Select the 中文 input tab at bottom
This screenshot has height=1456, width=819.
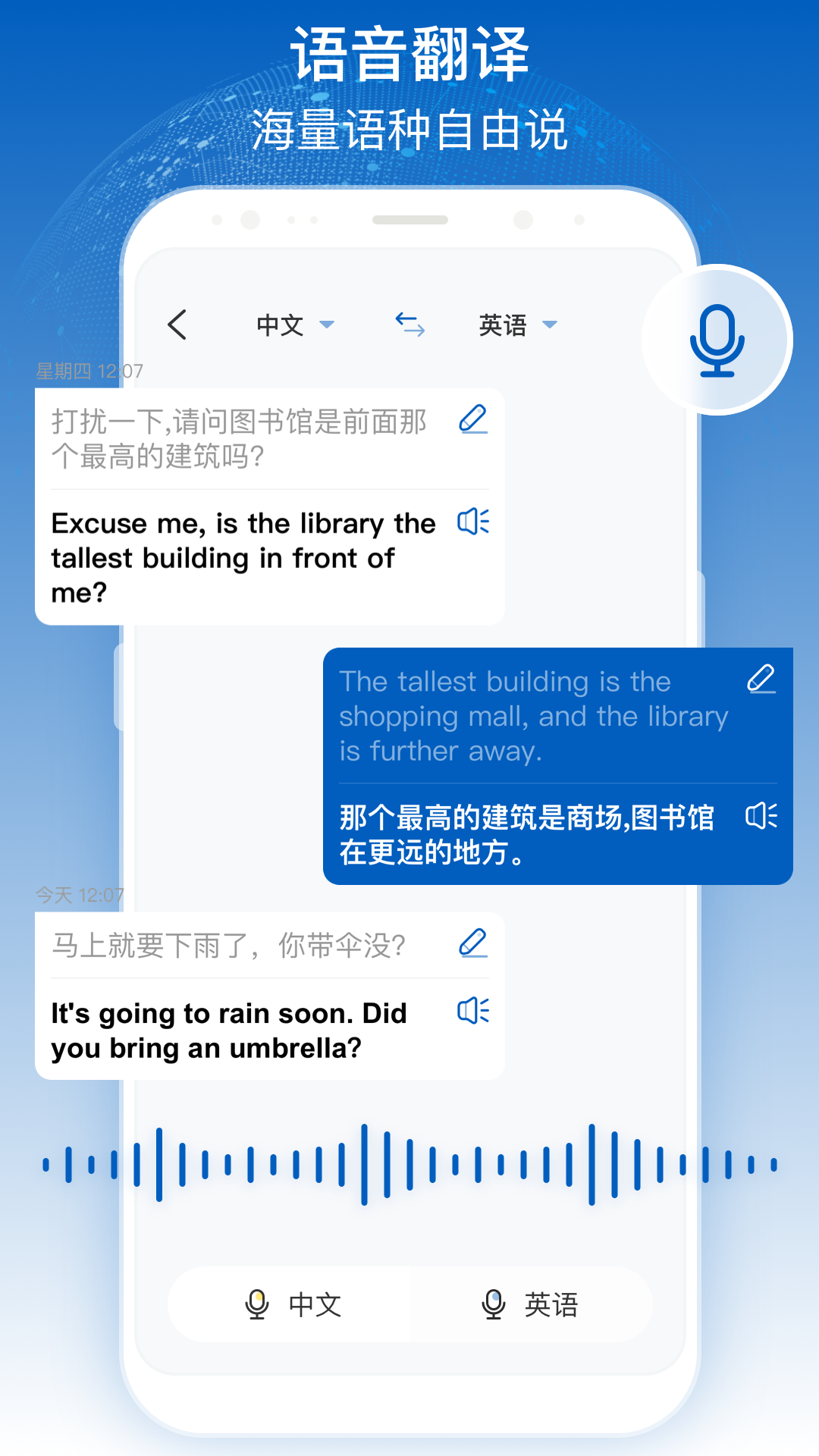[x=293, y=1304]
